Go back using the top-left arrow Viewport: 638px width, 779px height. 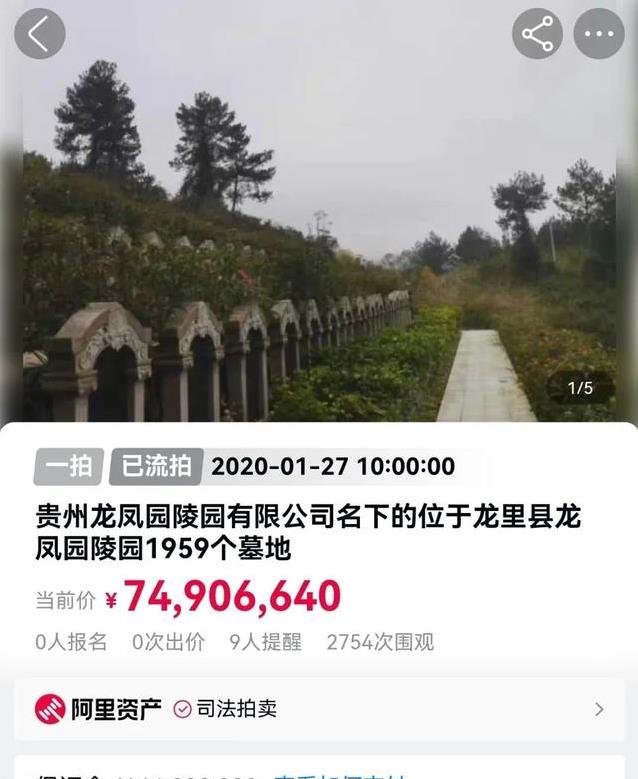click(x=39, y=34)
